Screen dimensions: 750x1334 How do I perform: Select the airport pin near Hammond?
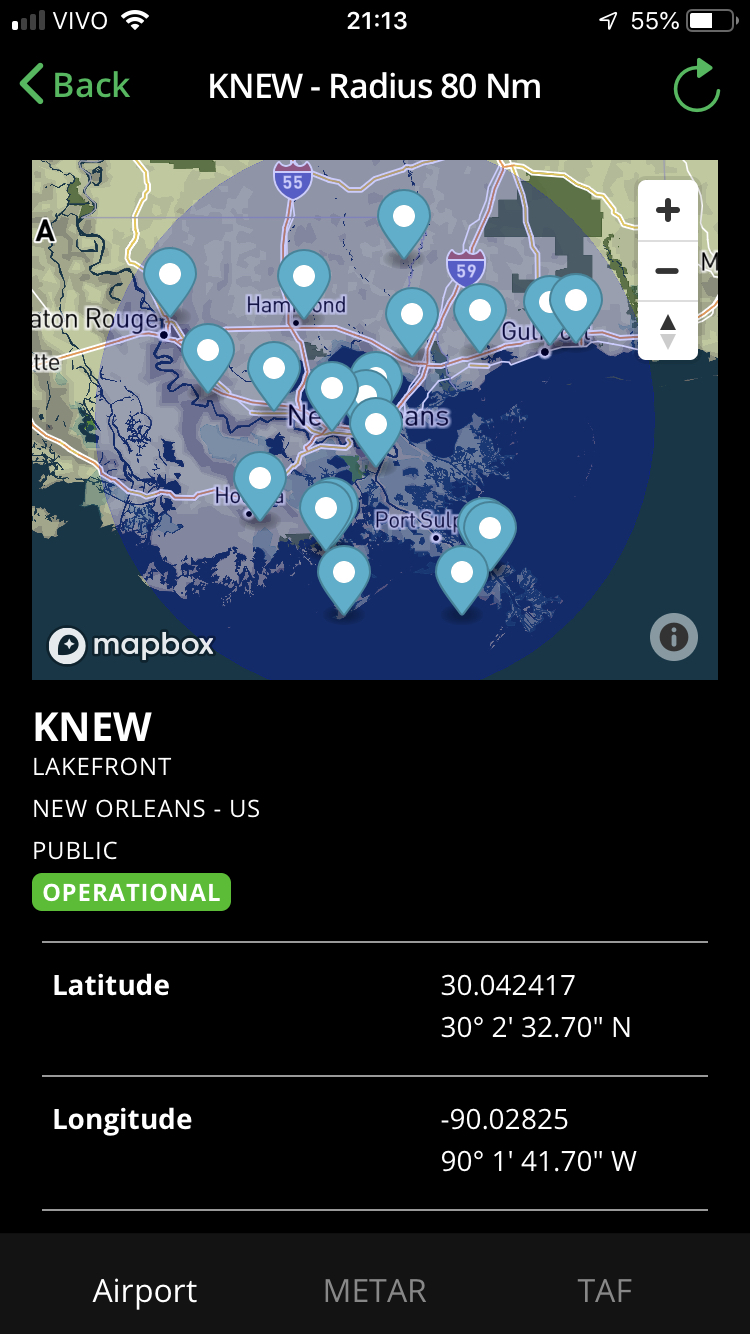(x=304, y=278)
